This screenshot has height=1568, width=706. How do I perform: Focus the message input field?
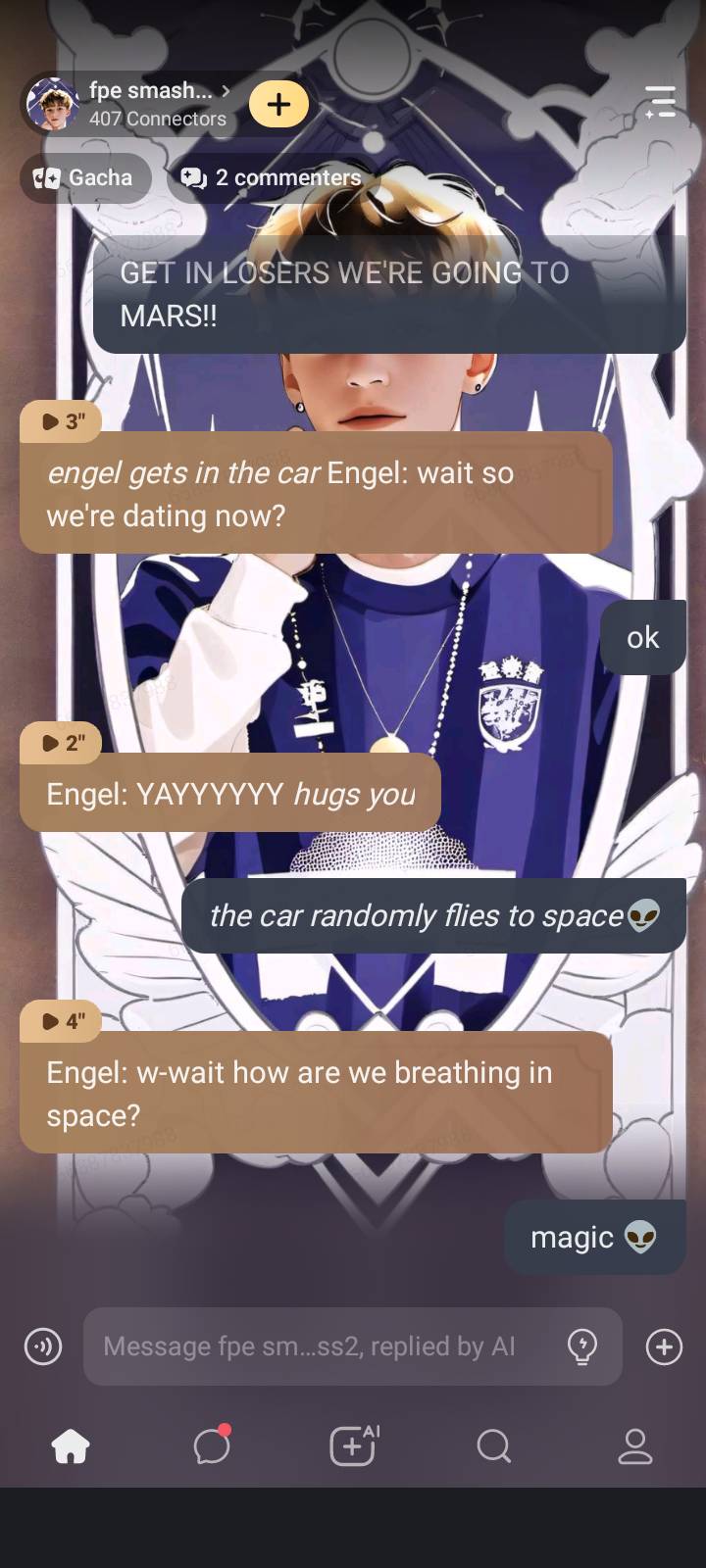click(324, 1347)
